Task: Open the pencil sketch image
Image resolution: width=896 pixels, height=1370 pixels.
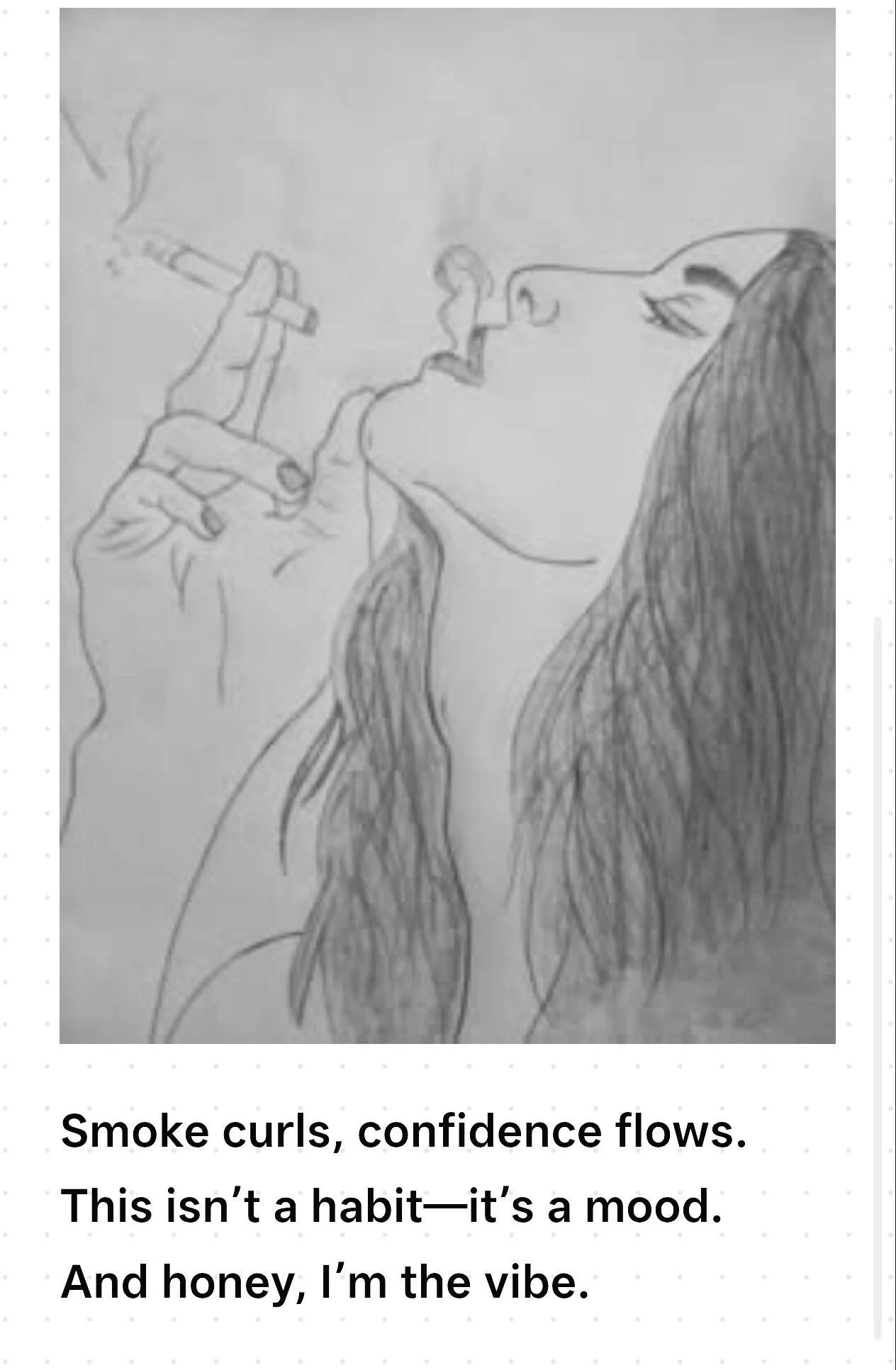Action: pos(447,525)
